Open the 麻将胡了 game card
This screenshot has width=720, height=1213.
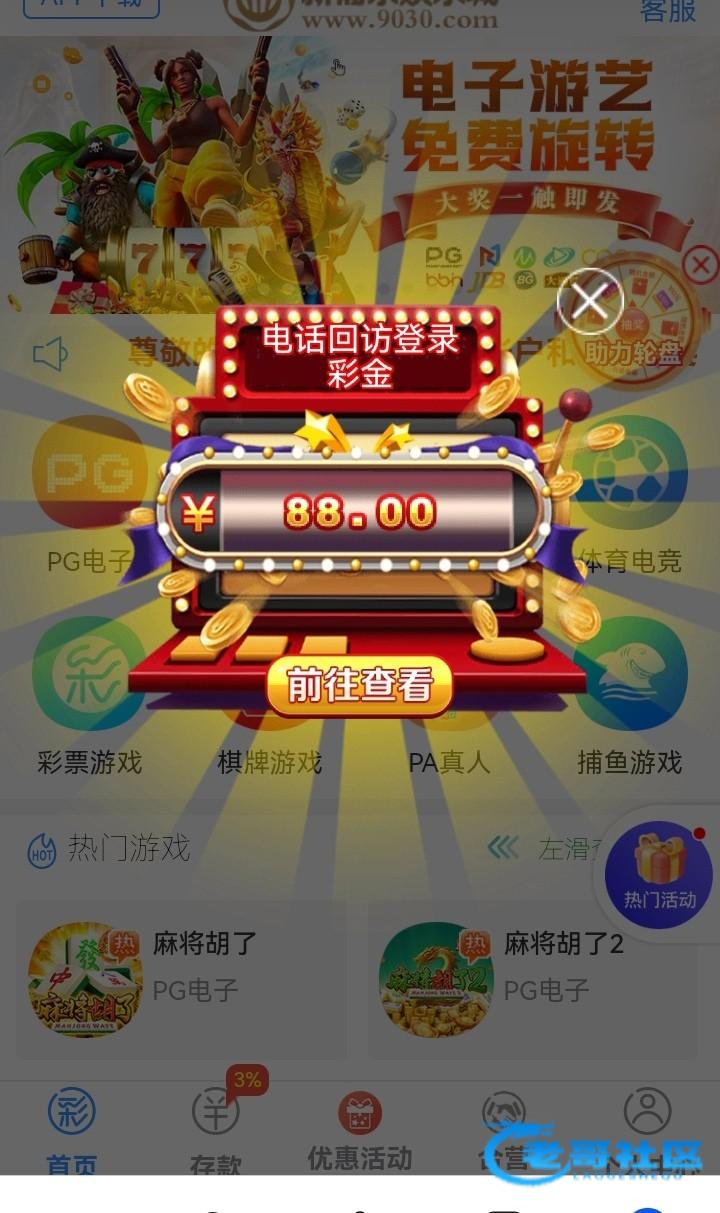point(180,980)
